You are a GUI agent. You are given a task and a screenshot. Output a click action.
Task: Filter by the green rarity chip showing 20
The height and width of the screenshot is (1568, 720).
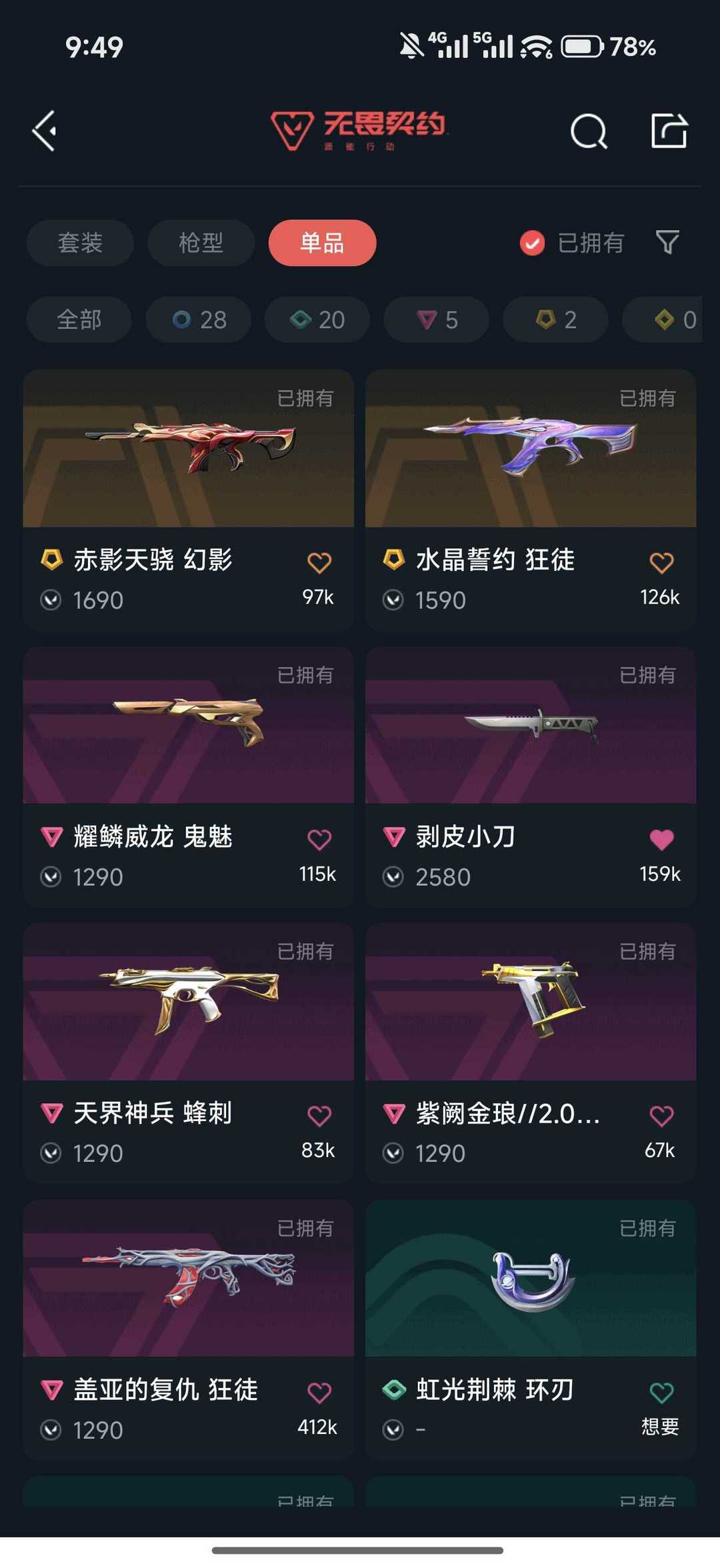pyautogui.click(x=317, y=319)
